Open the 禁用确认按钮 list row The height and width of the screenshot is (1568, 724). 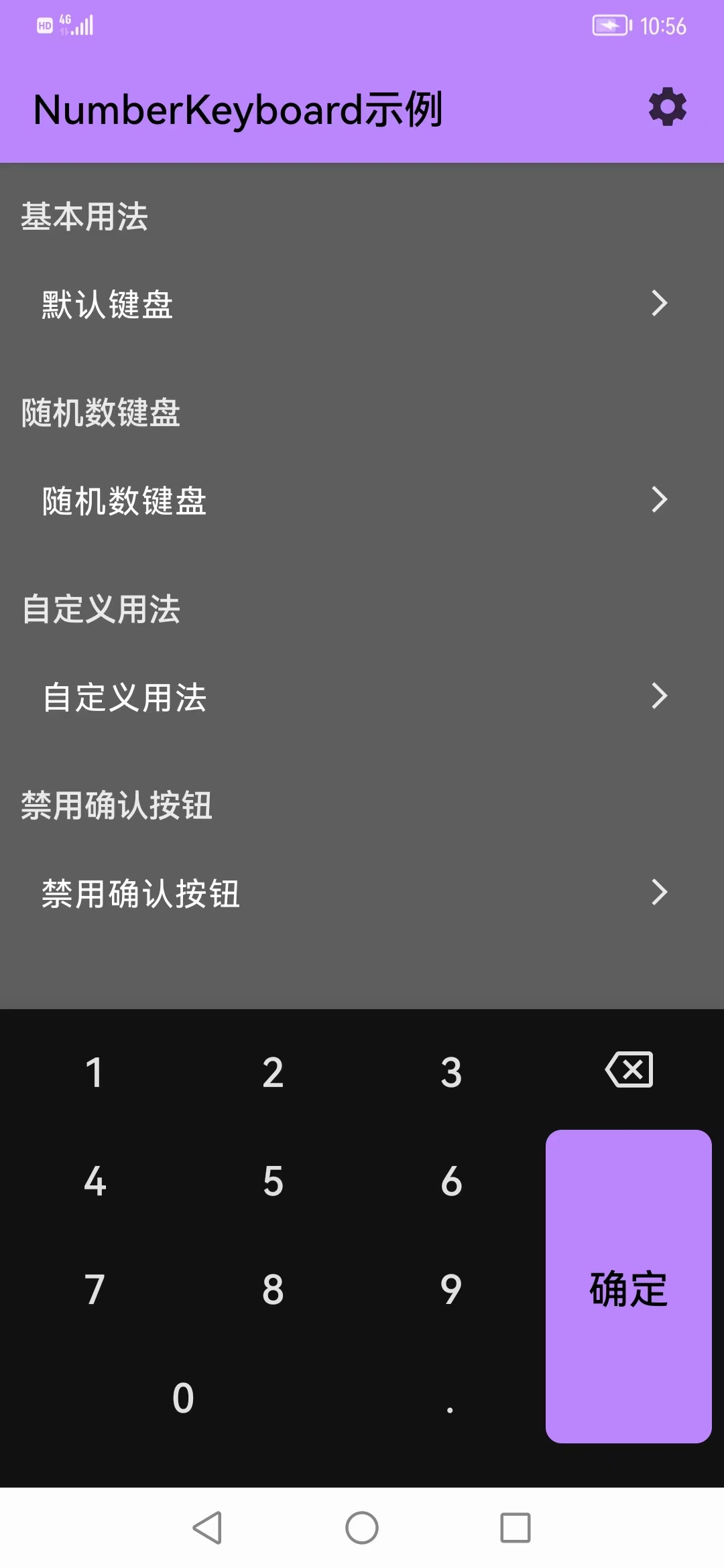tap(362, 893)
